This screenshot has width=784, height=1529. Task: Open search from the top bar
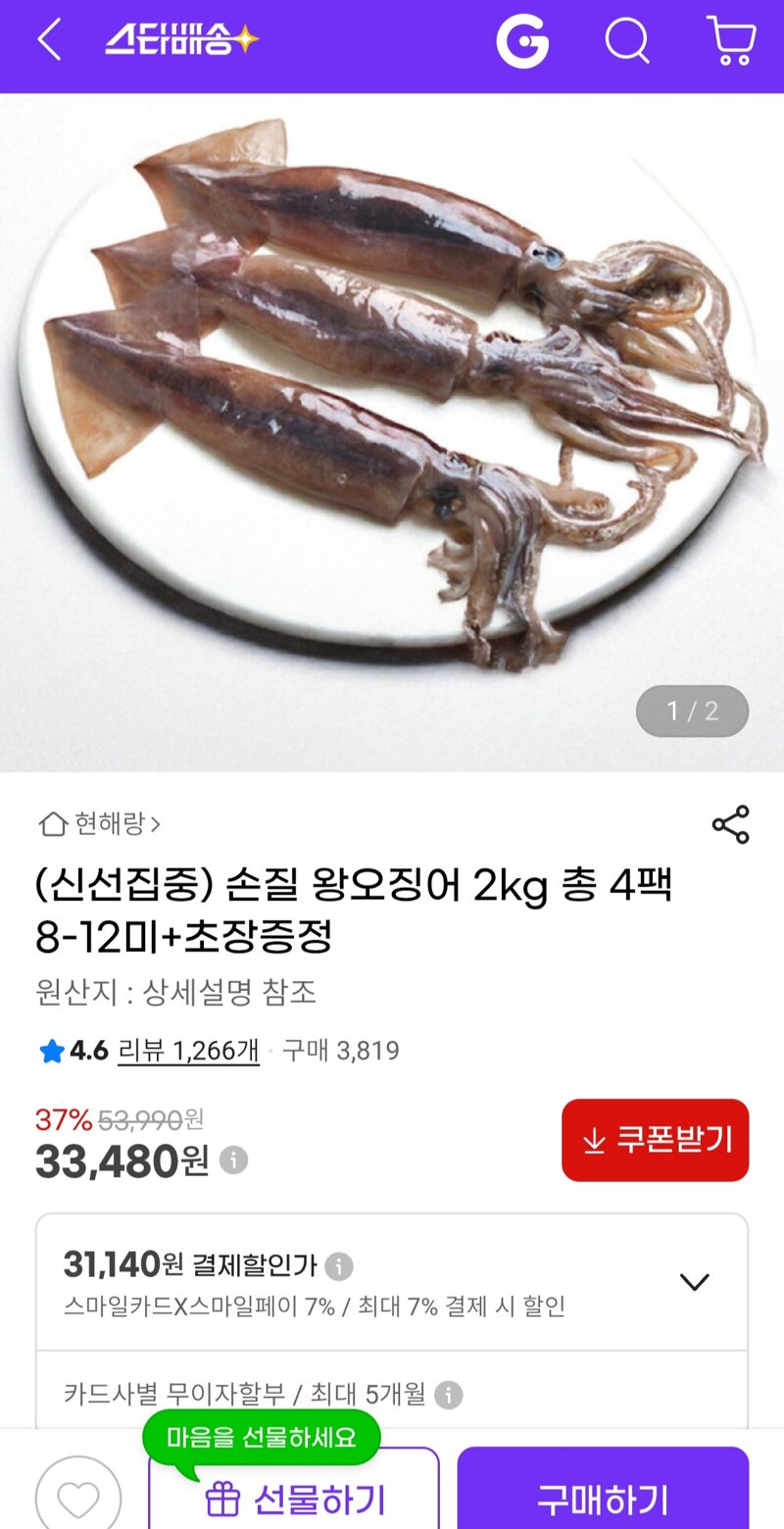[x=627, y=42]
